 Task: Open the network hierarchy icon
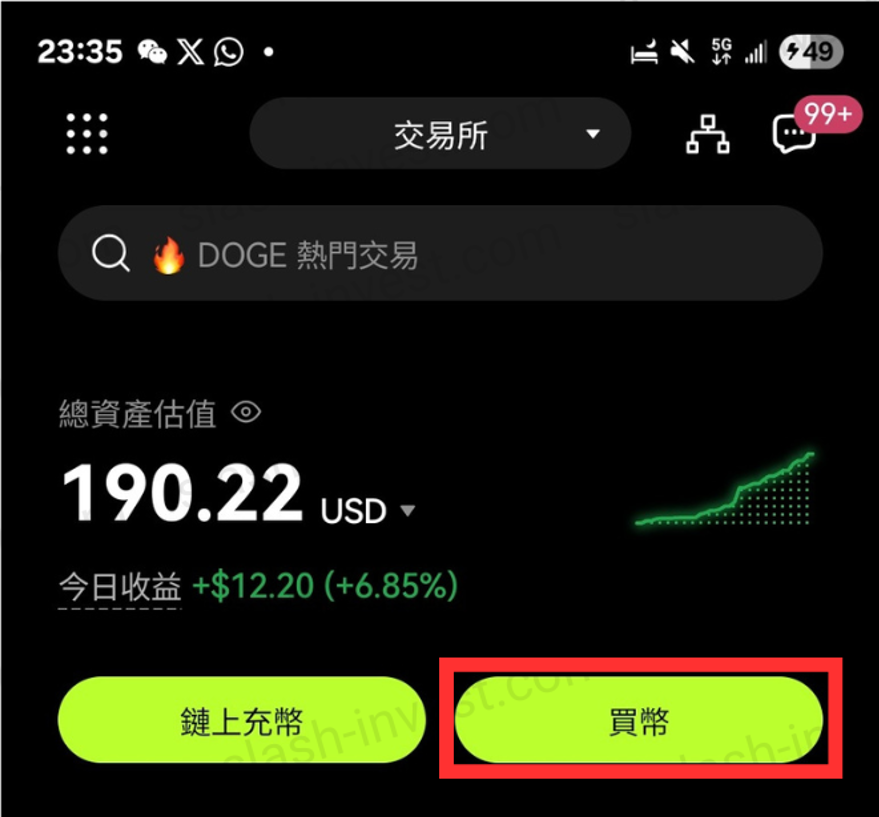pyautogui.click(x=707, y=134)
